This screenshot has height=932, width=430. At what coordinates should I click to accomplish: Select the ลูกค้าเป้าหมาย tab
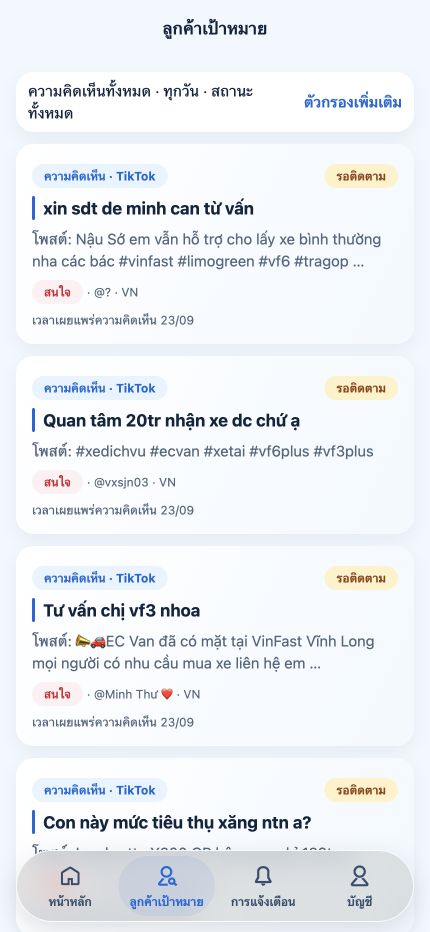pyautogui.click(x=167, y=886)
